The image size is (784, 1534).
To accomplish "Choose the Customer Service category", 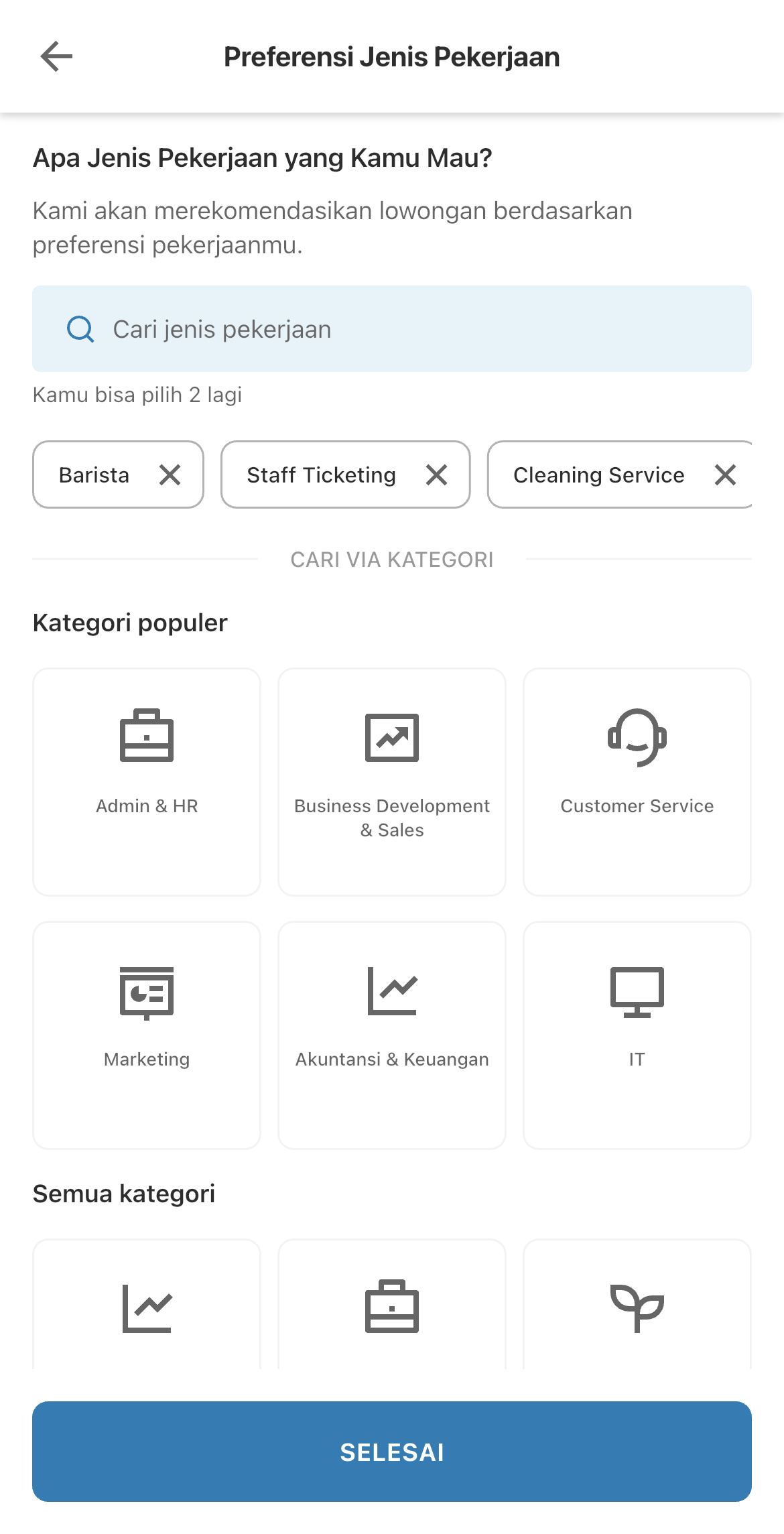I will [x=637, y=781].
